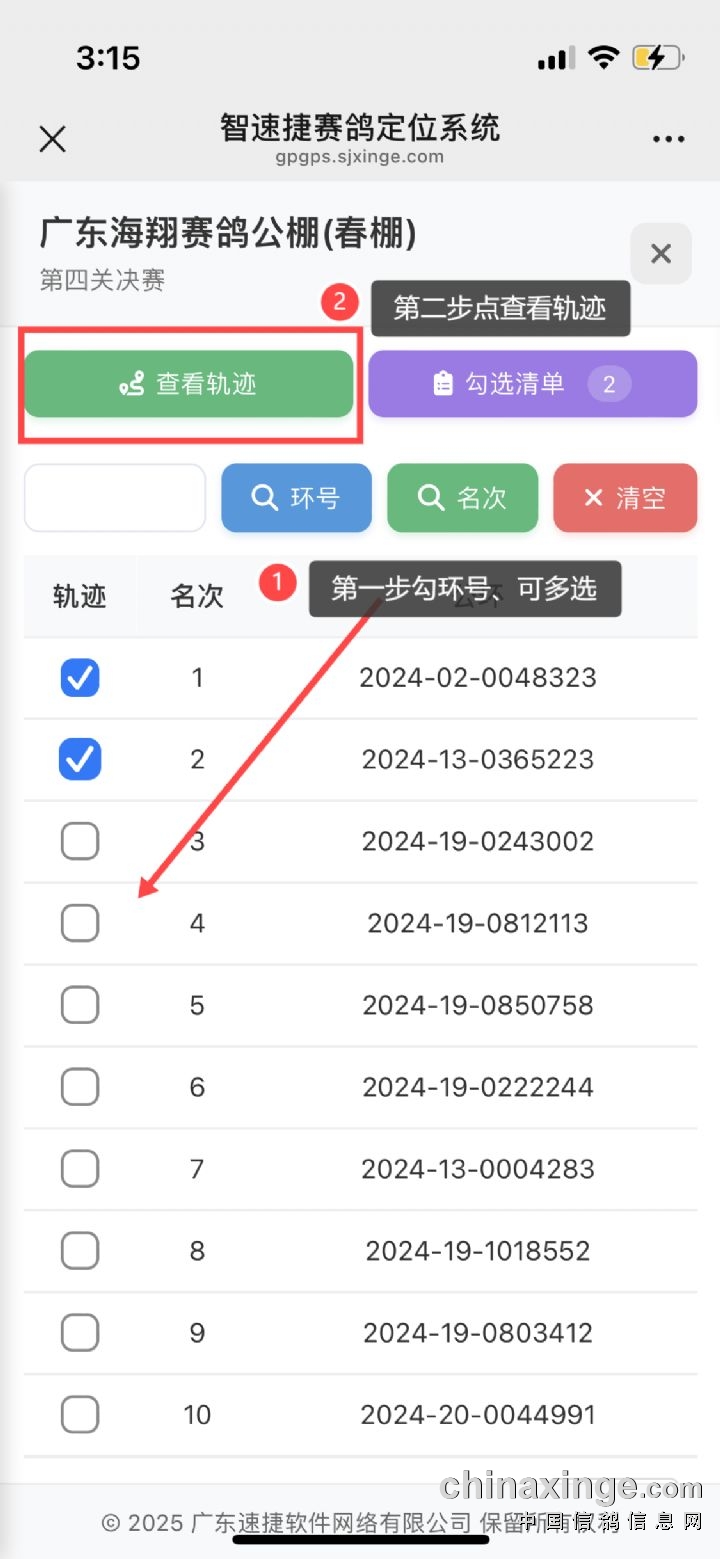Search by 环号
Image resolution: width=720 pixels, height=1559 pixels.
(x=296, y=498)
